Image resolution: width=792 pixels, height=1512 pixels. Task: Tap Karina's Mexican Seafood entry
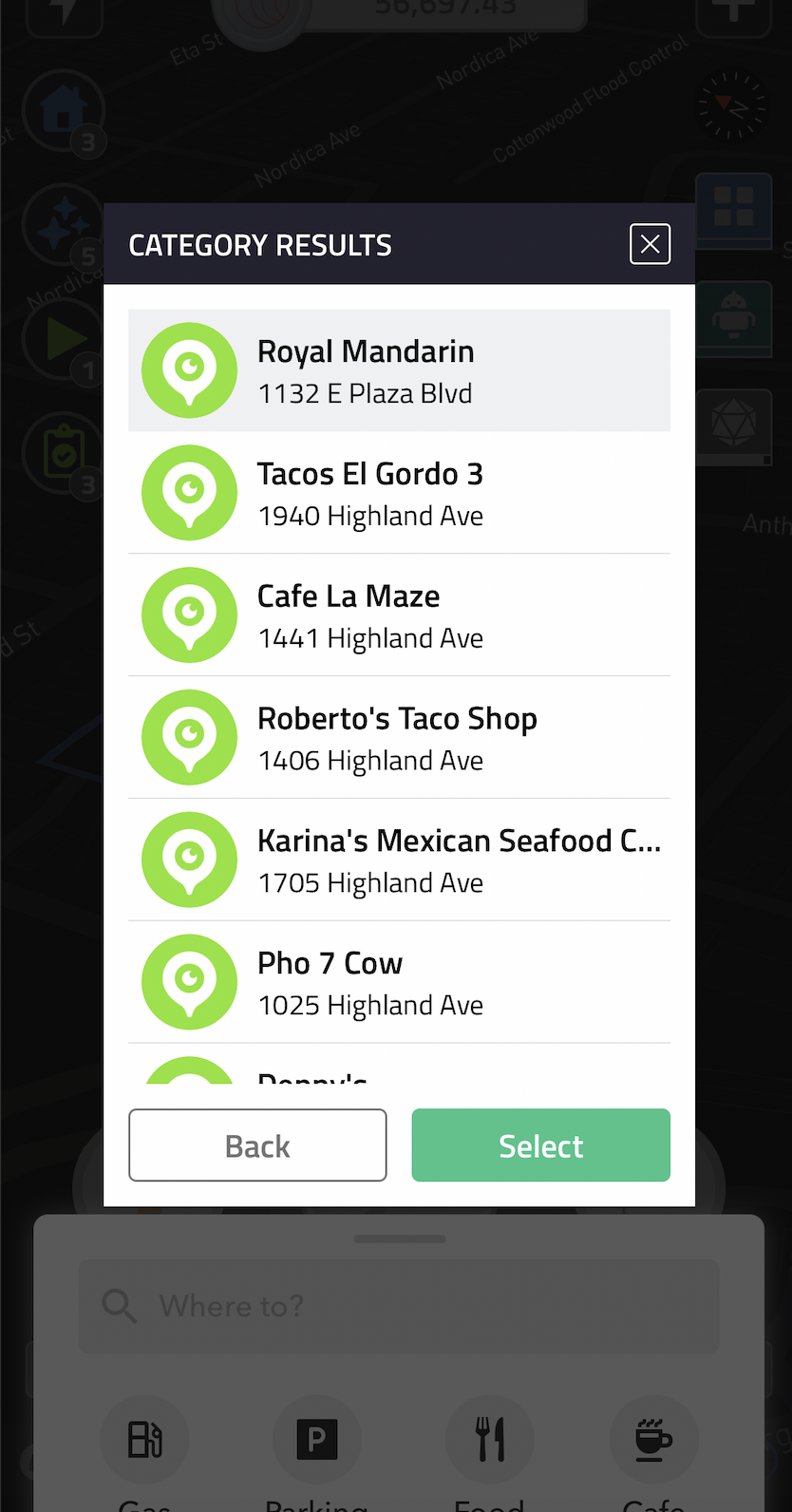[x=399, y=860]
